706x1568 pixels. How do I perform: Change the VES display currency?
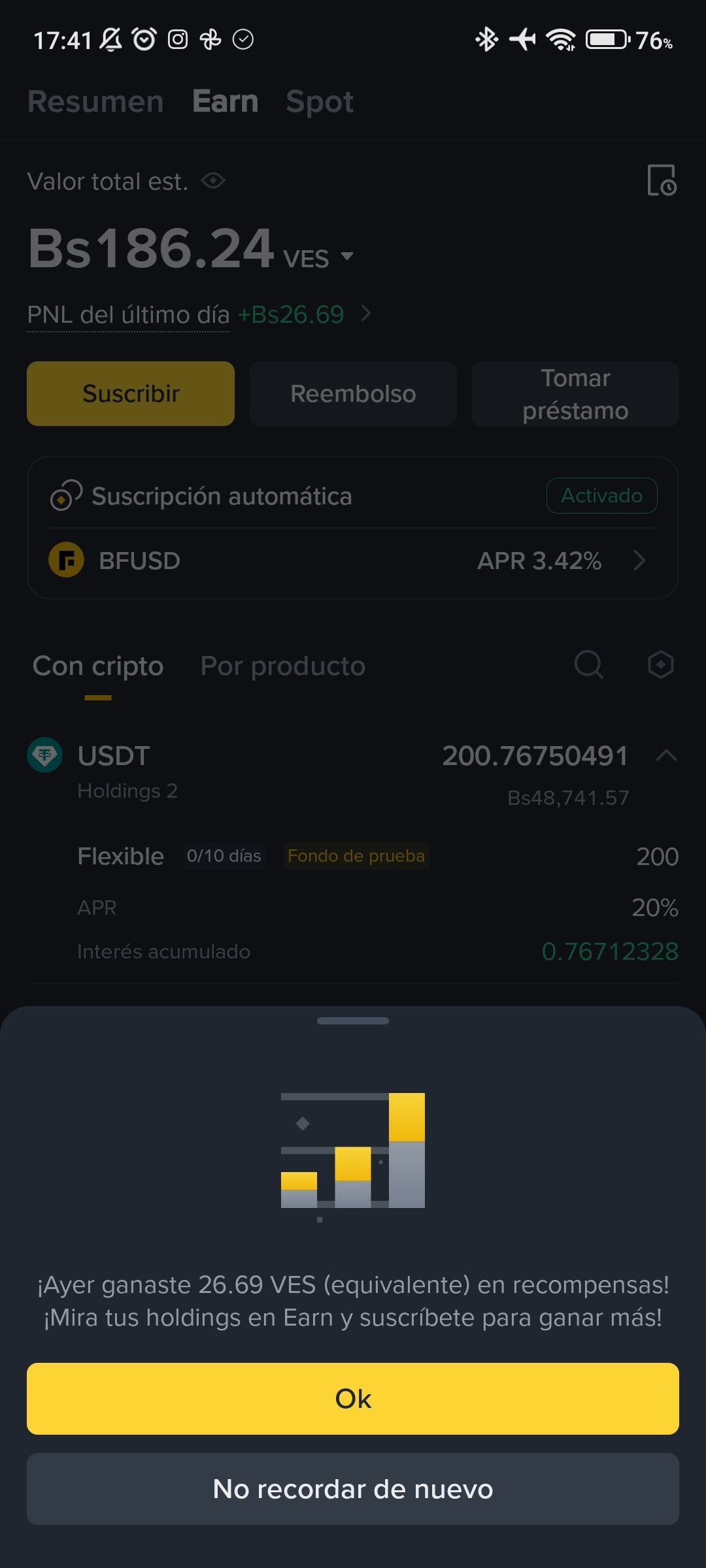[x=318, y=257]
